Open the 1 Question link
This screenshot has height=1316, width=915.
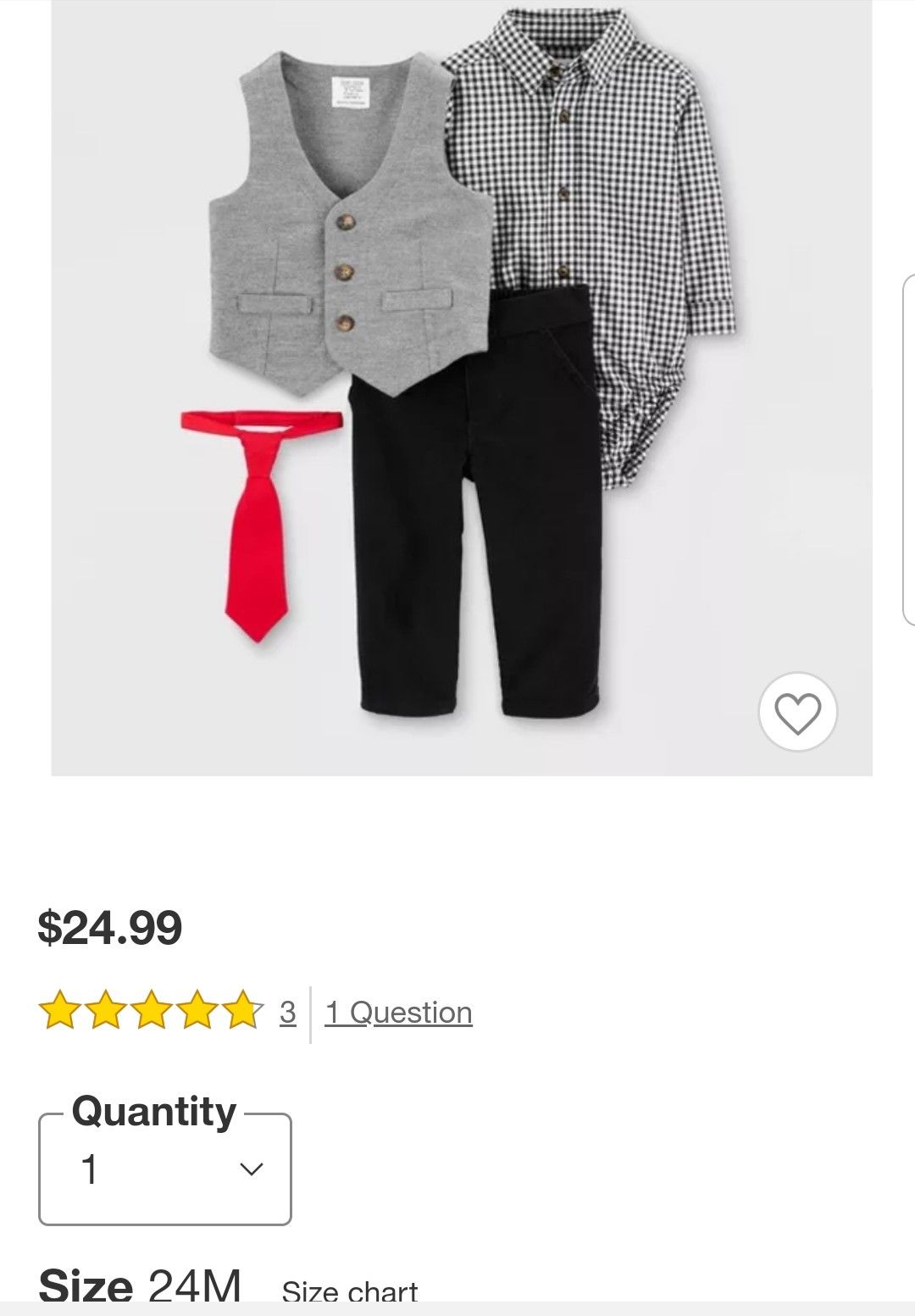[398, 1013]
